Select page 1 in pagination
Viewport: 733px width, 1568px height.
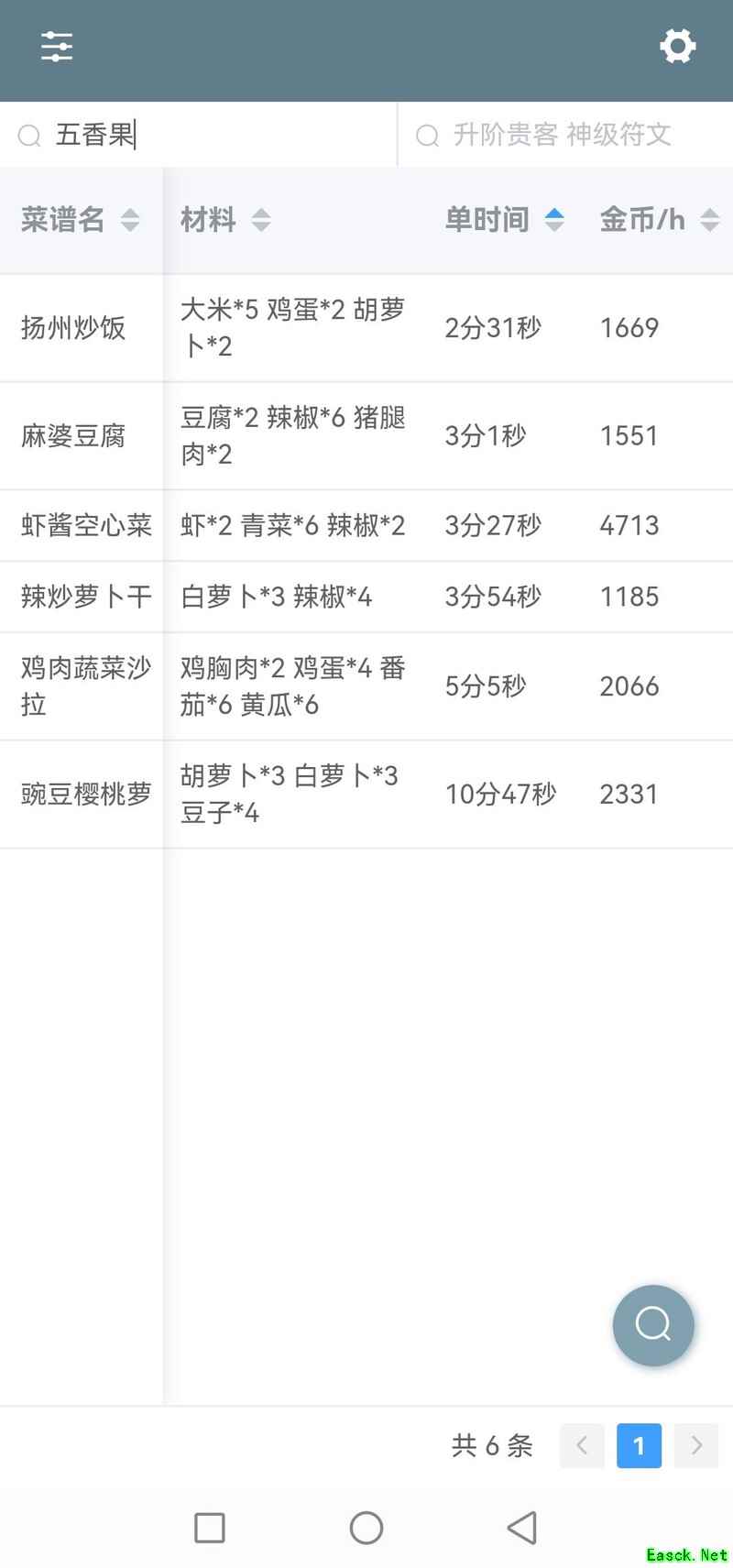coord(639,1445)
